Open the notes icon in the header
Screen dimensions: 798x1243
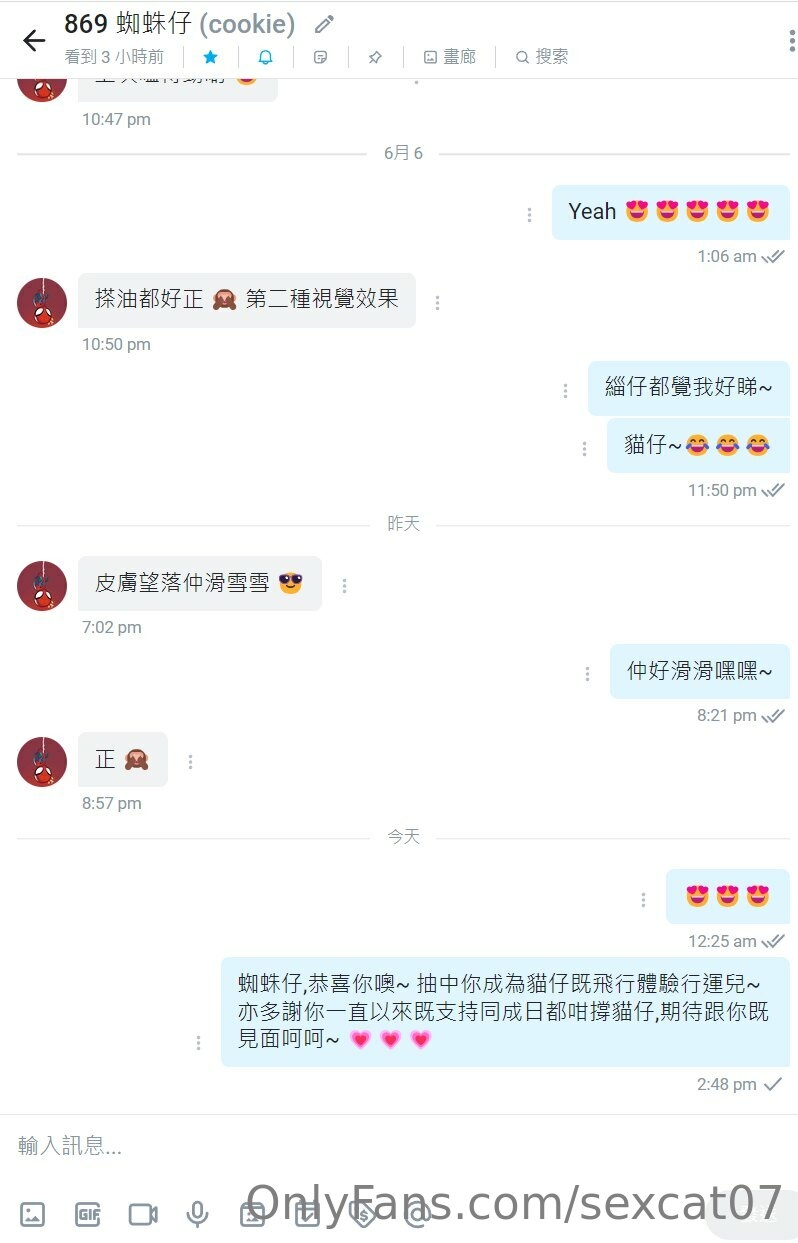pos(320,57)
